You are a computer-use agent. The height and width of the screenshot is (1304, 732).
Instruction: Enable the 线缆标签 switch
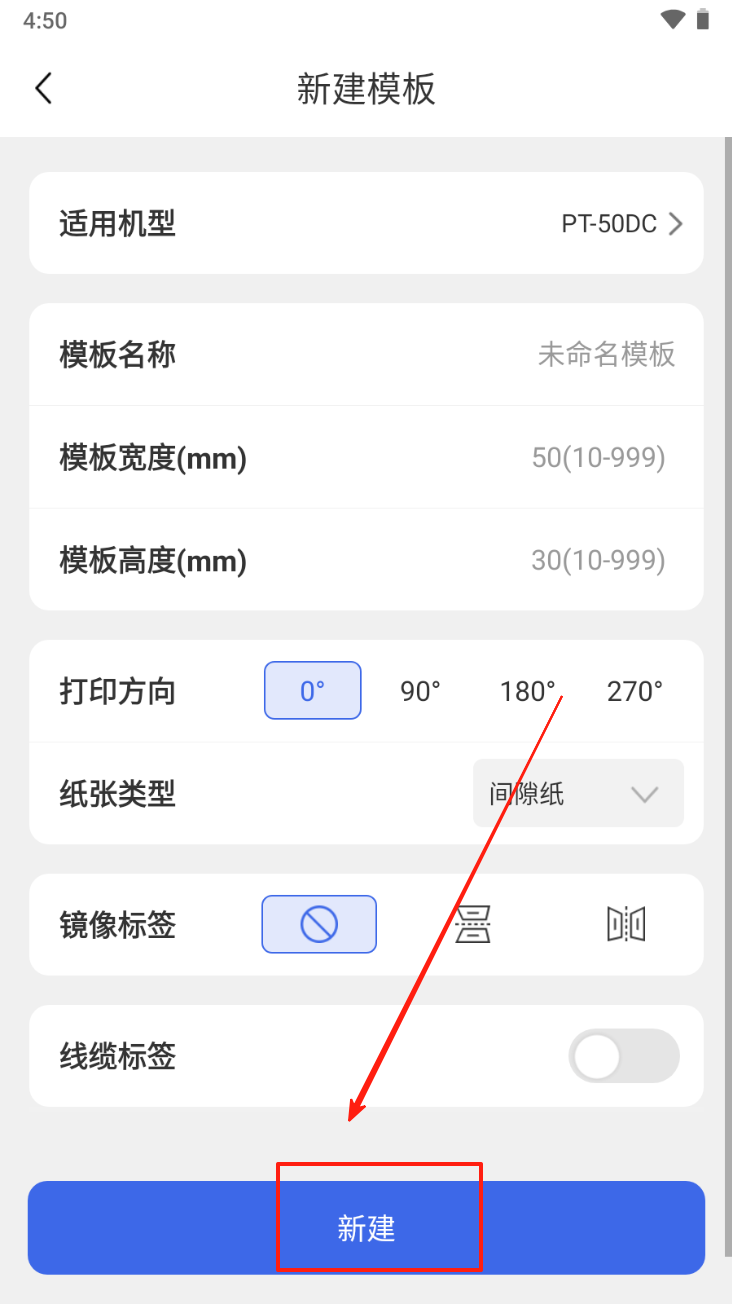coord(624,1056)
